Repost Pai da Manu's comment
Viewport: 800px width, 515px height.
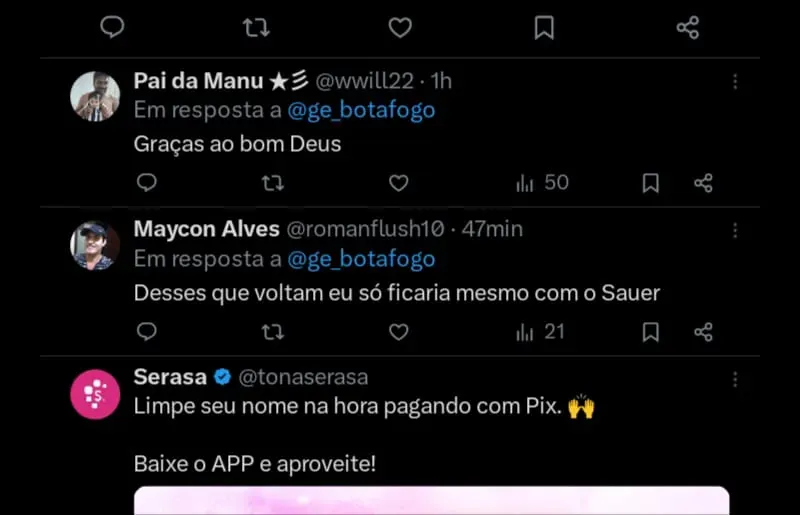[272, 182]
